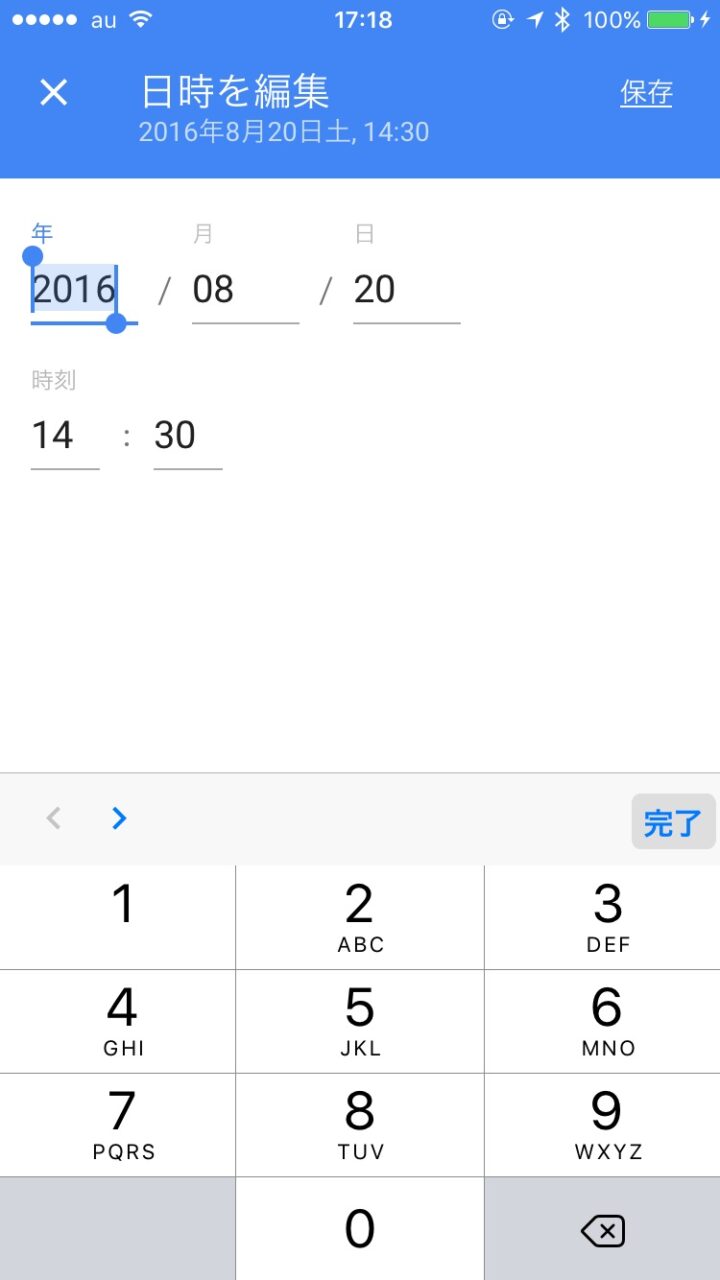The height and width of the screenshot is (1280, 720).
Task: Tap 保存 to save the date
Action: coord(646,93)
